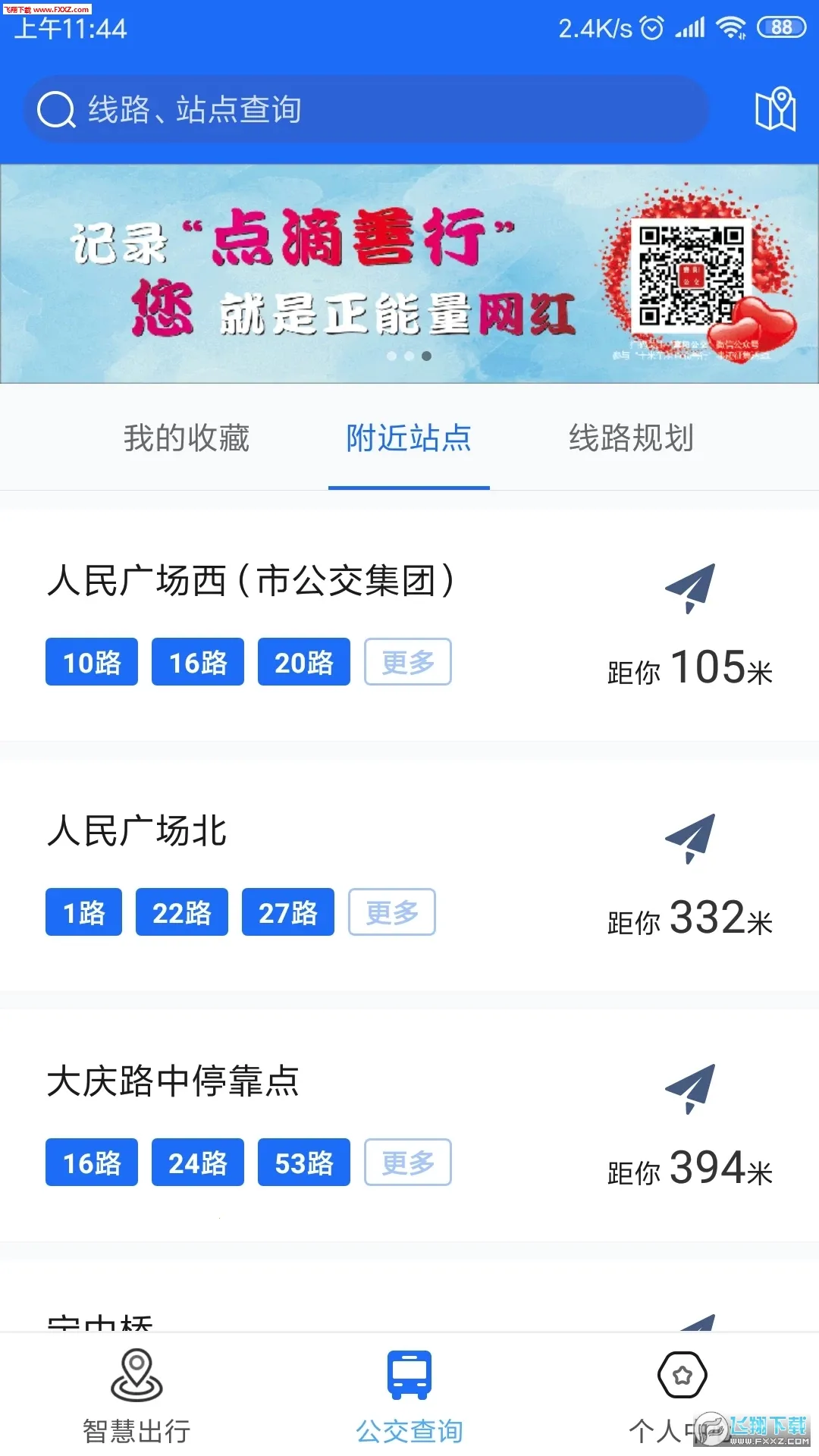Go to 智慧出行 bottom tab
Image resolution: width=819 pixels, height=1456 pixels.
pos(136,1395)
